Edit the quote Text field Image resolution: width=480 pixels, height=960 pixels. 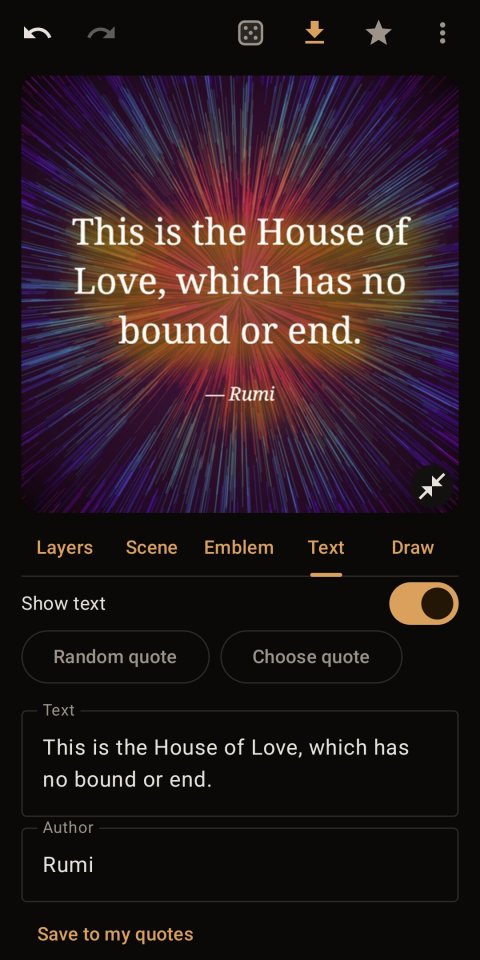click(240, 763)
